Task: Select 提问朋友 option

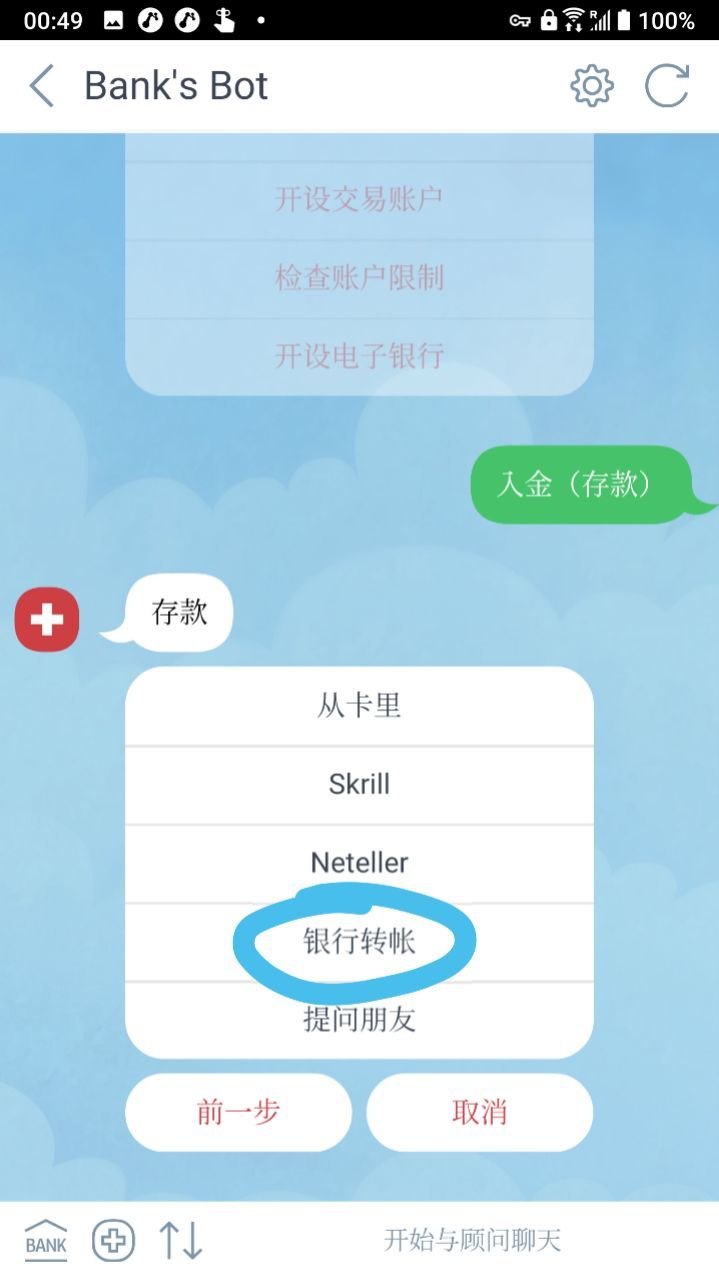Action: (x=359, y=1019)
